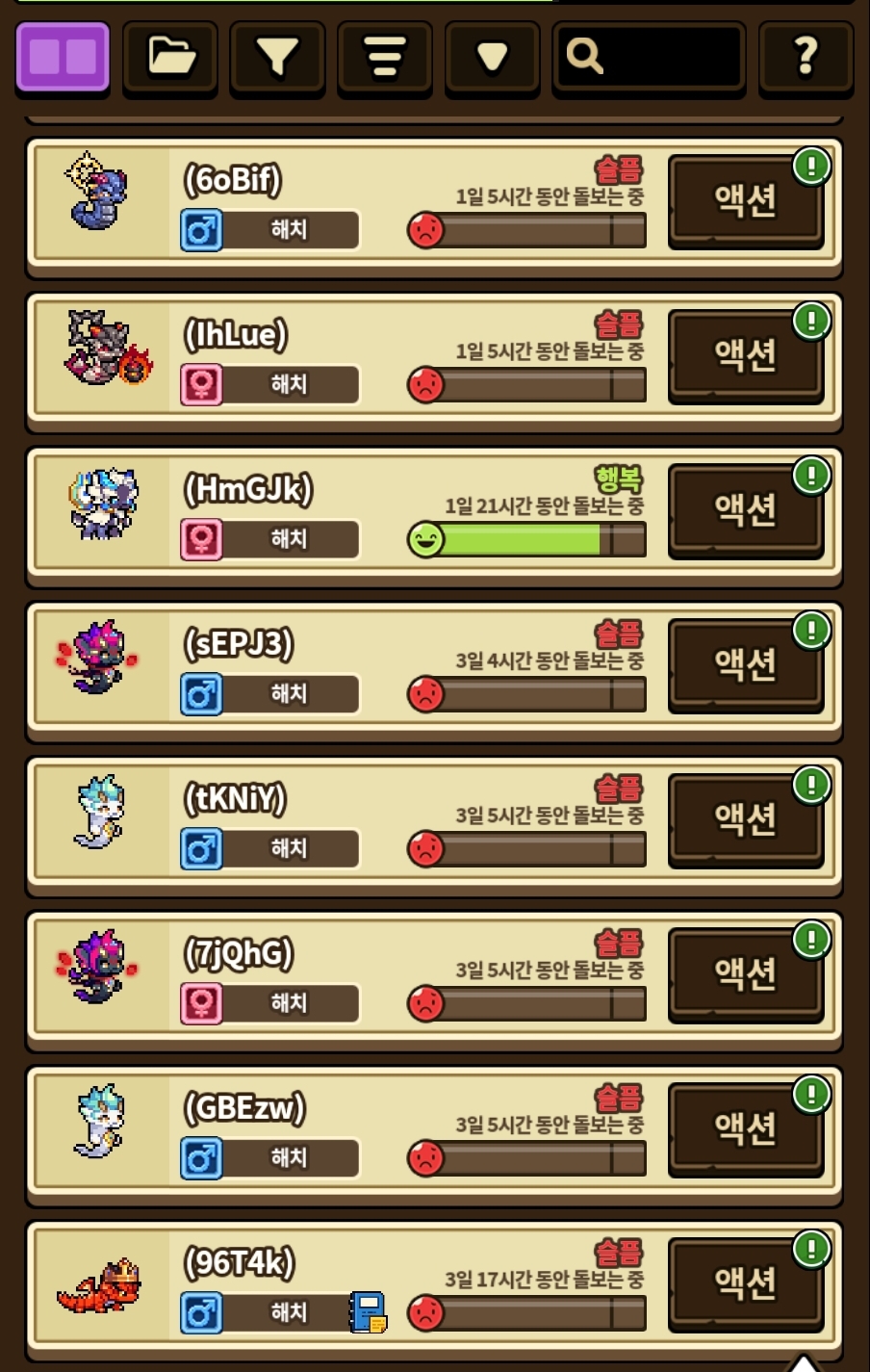The image size is (870, 1372).
Task: Open 액션 for happy dragon (HmGJk)
Action: click(x=746, y=510)
